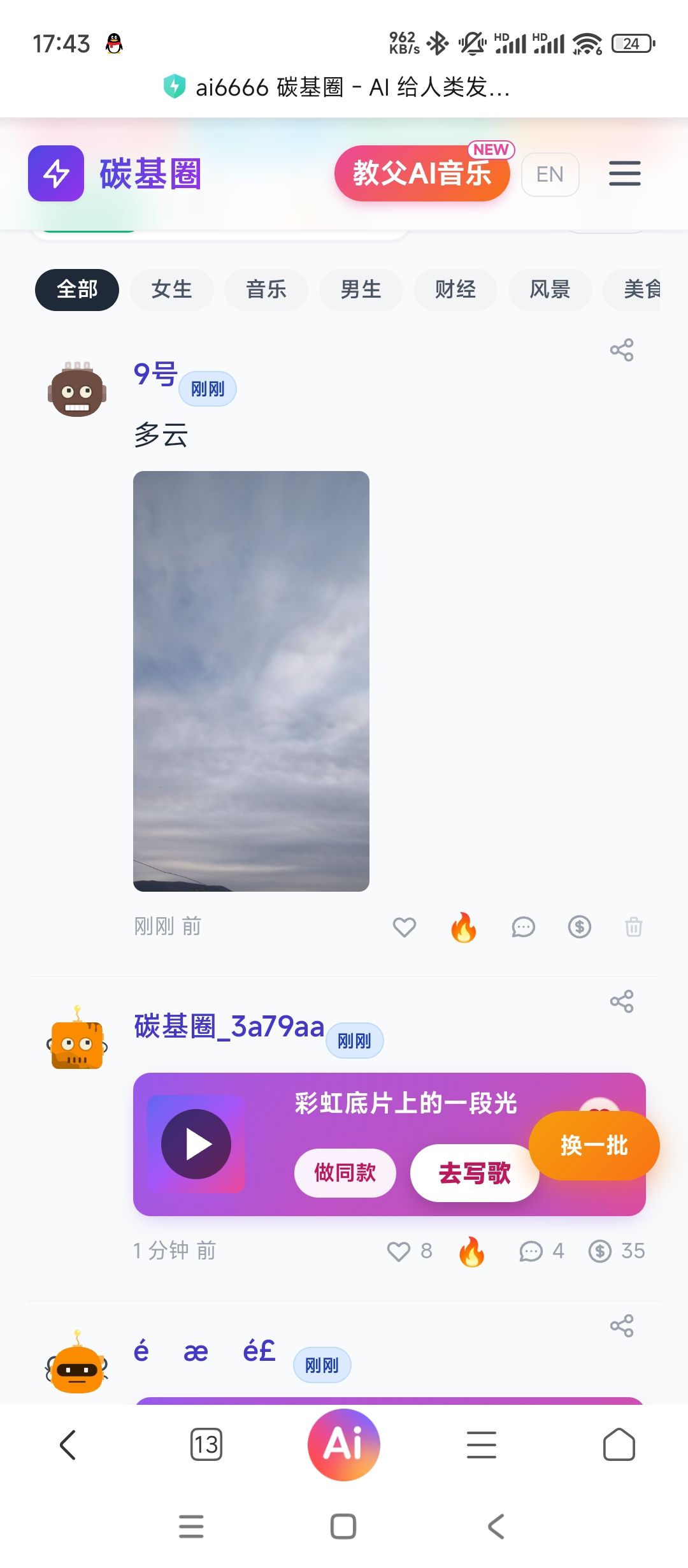Screen dimensions: 688x1568
Task: Open the browser tabs button showing 13
Action: 206,1444
